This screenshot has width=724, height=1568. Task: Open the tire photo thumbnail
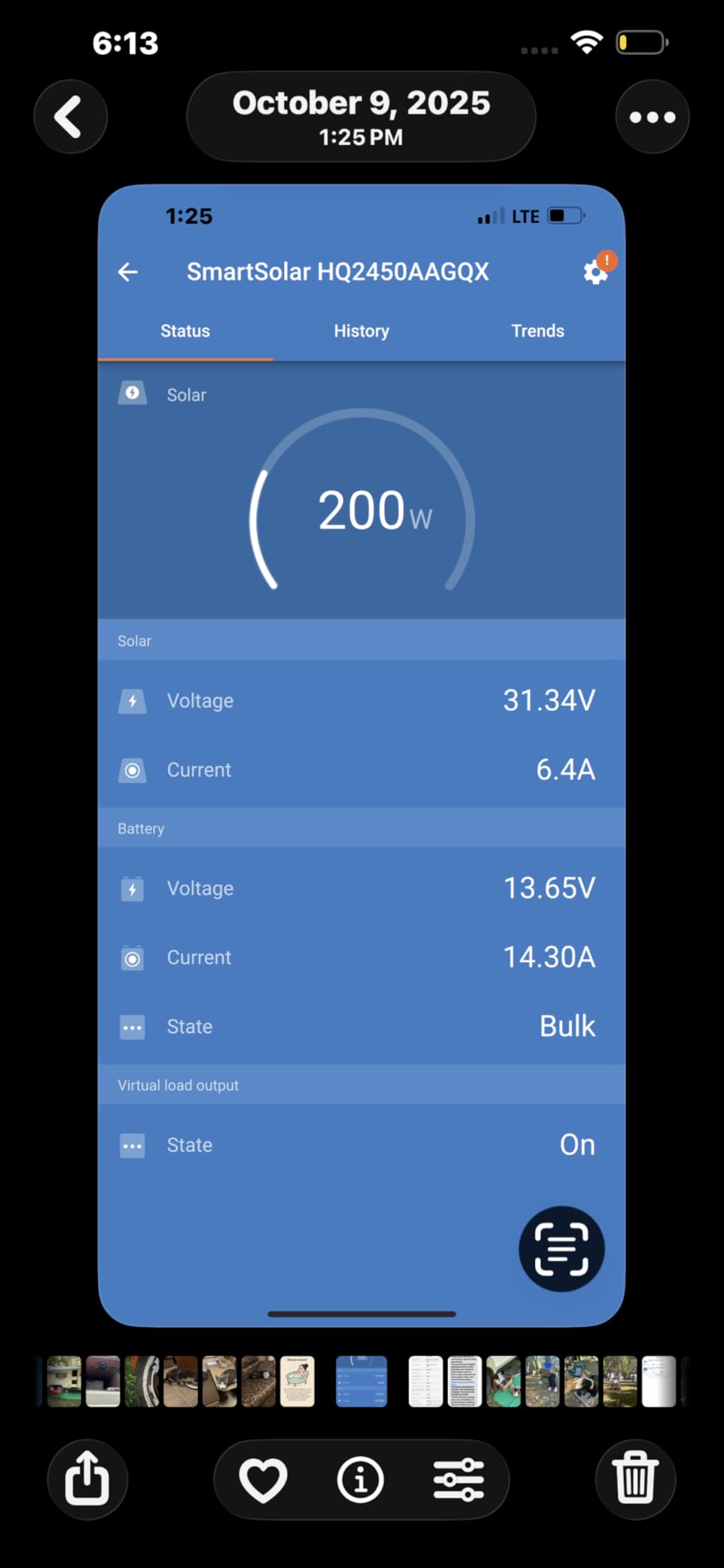[142, 1382]
